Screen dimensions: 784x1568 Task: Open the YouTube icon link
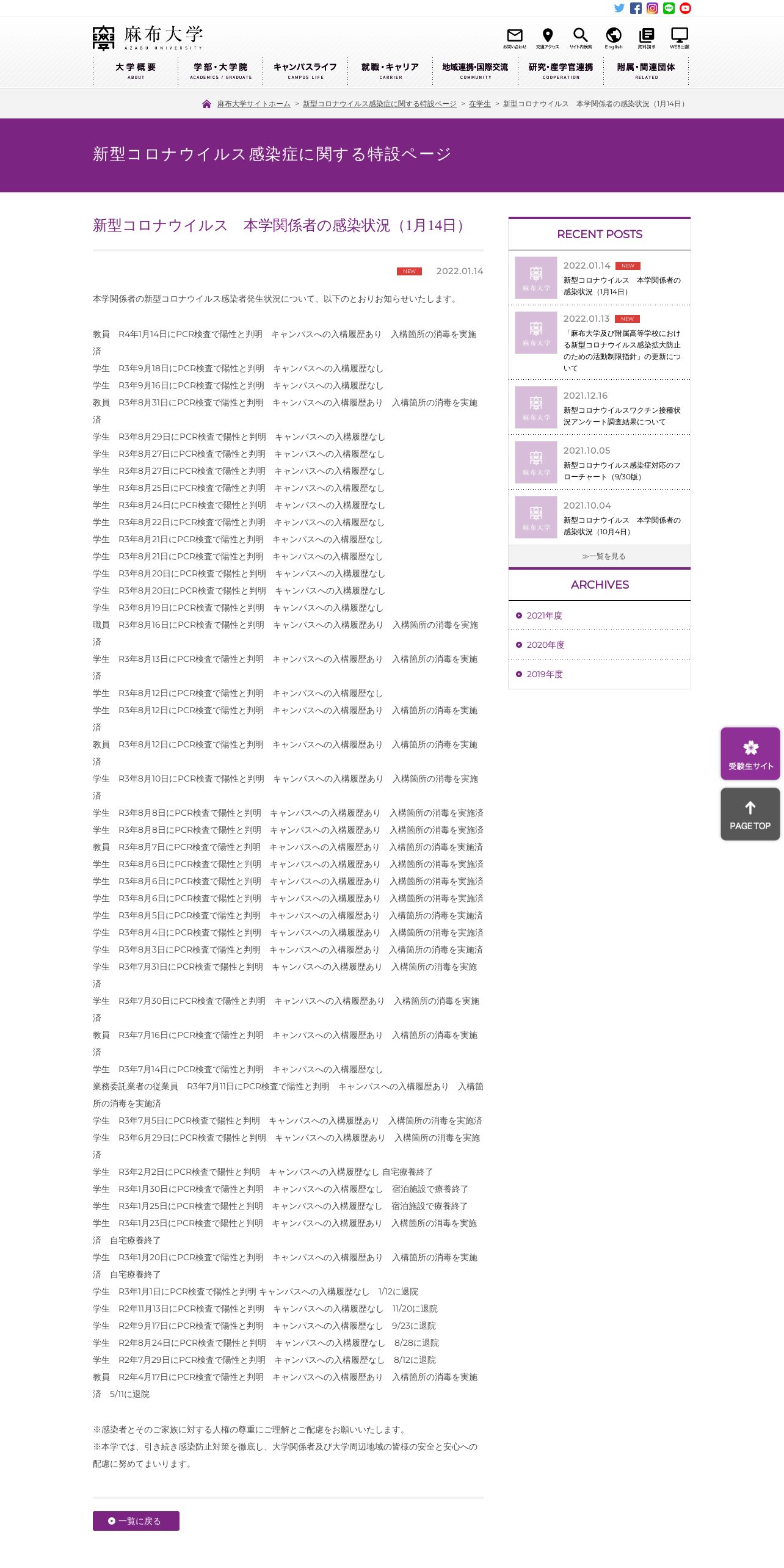[685, 8]
